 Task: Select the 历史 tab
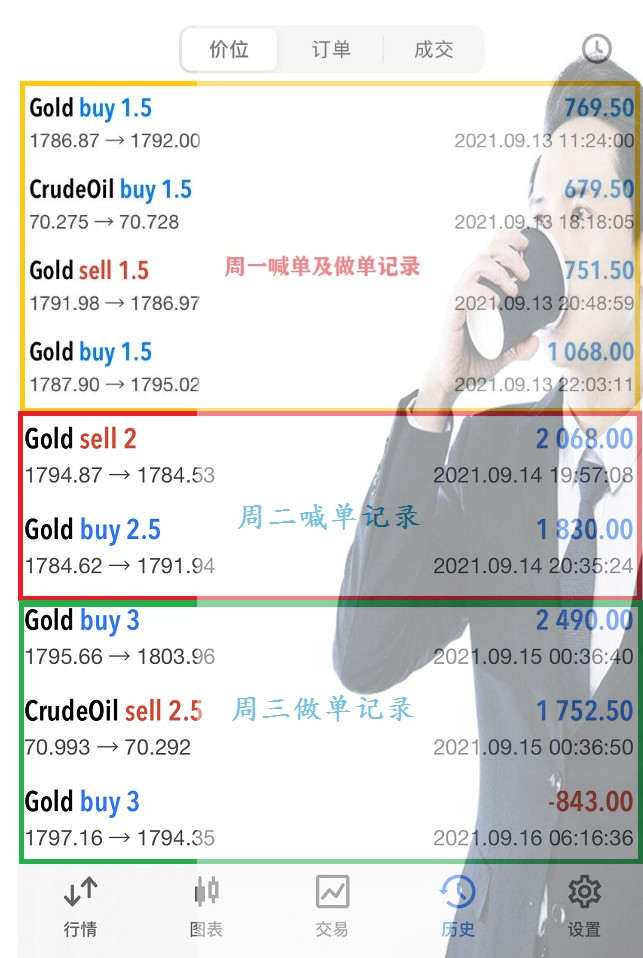(458, 906)
